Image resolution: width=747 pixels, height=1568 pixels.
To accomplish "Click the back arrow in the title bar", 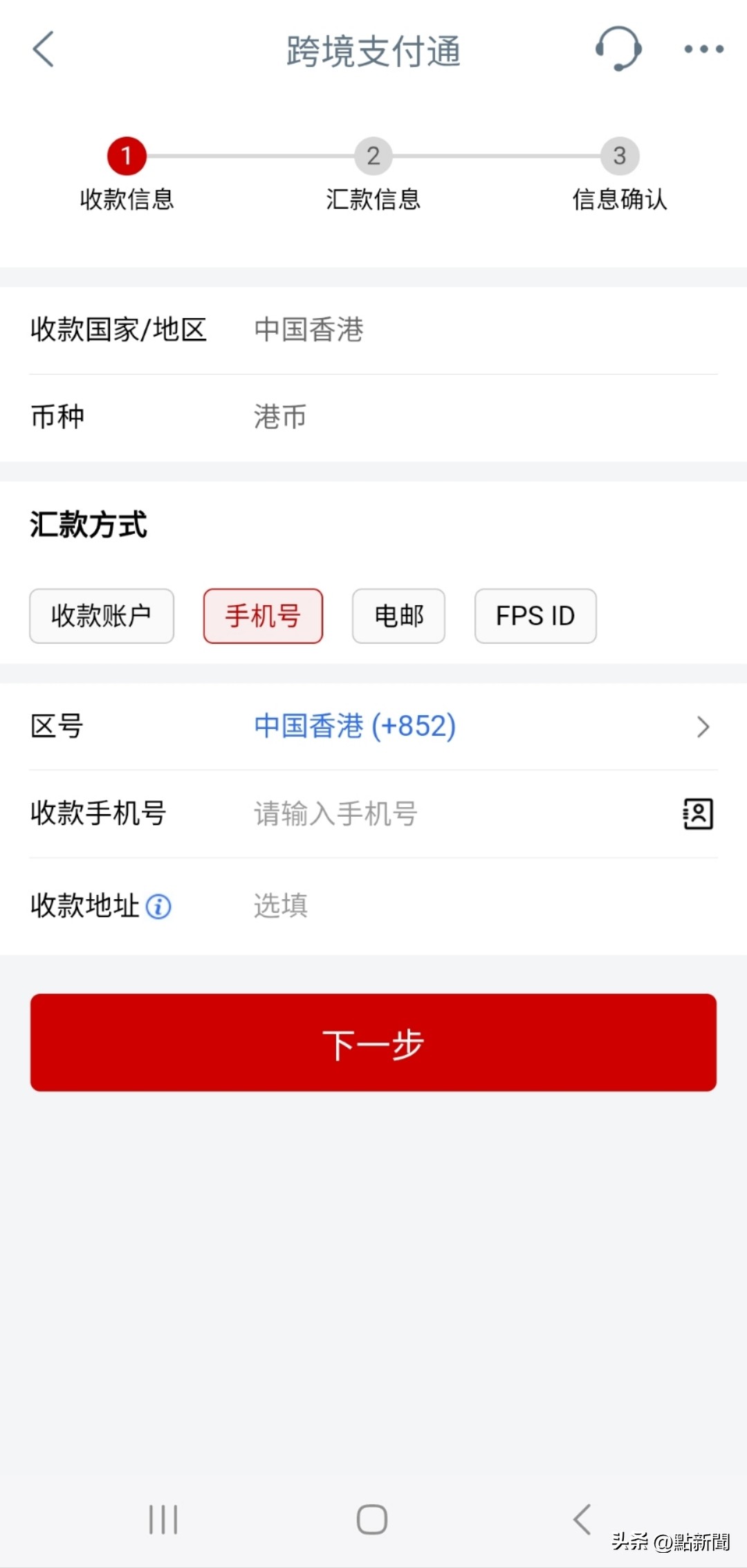I will tap(44, 50).
